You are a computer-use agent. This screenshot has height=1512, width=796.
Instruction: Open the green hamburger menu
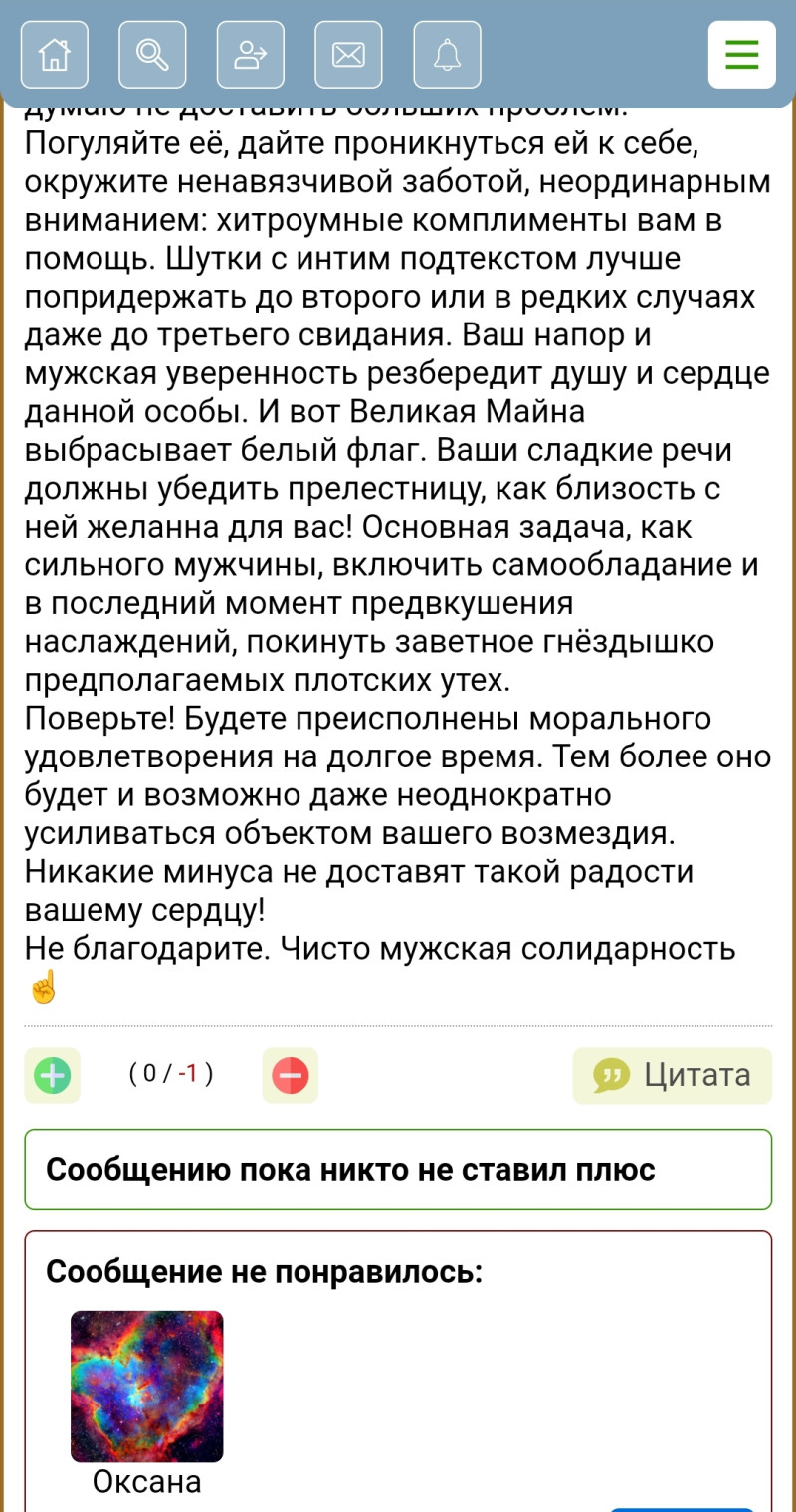point(741,55)
